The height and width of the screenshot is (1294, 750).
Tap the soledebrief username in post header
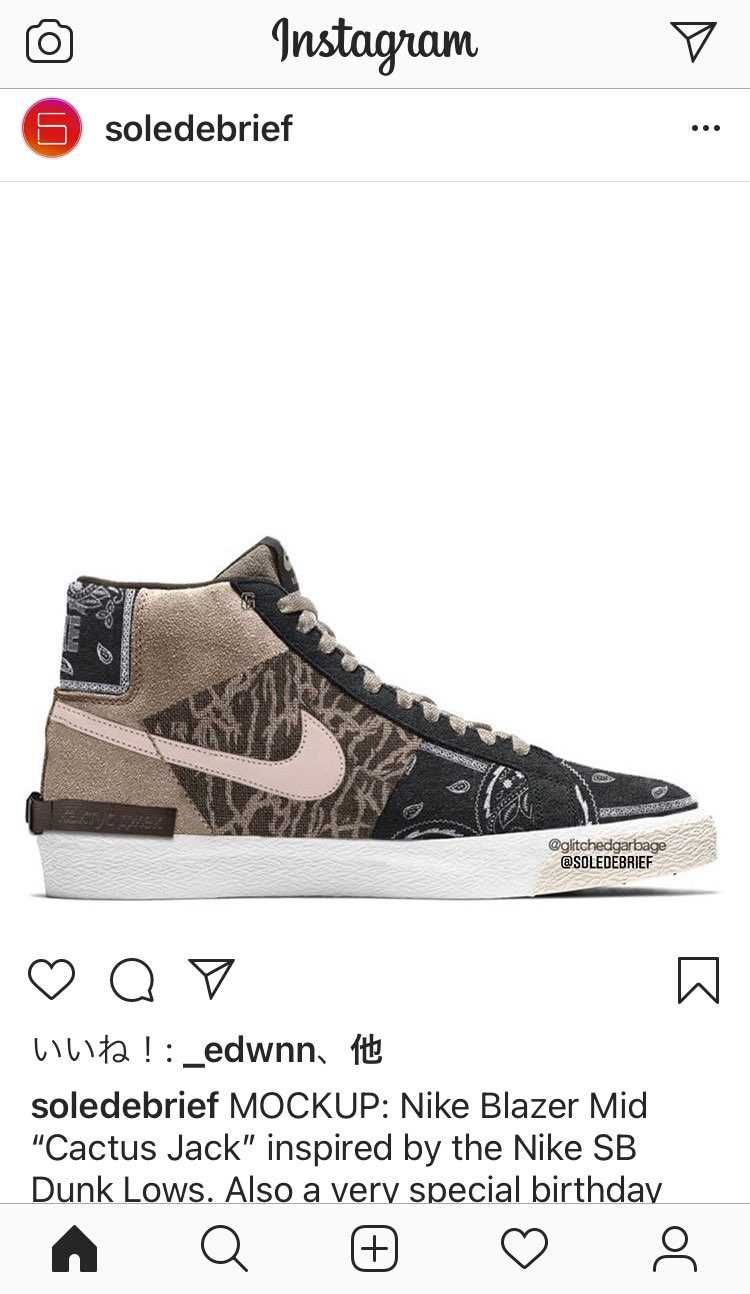(198, 129)
